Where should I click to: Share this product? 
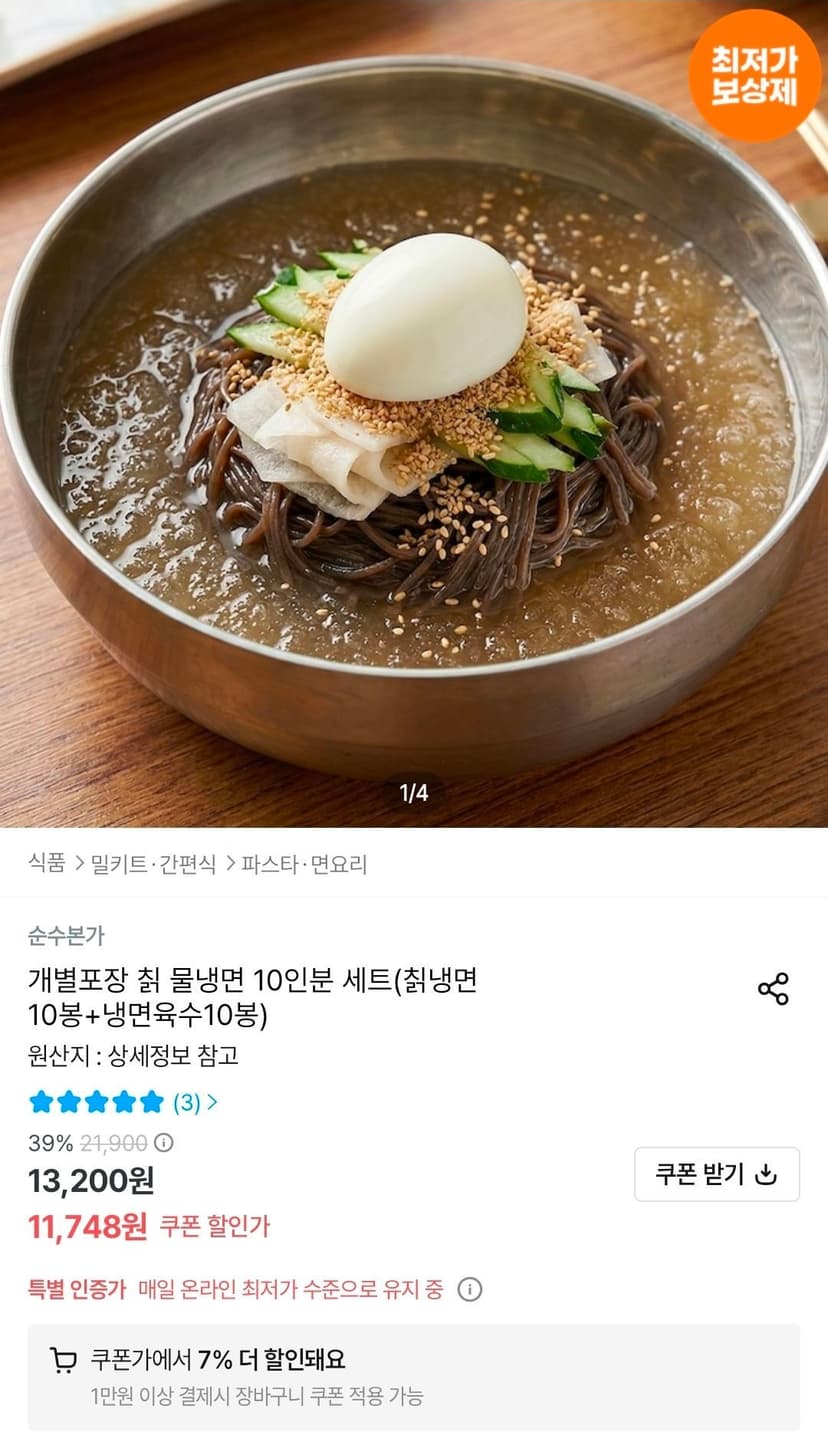pos(773,989)
